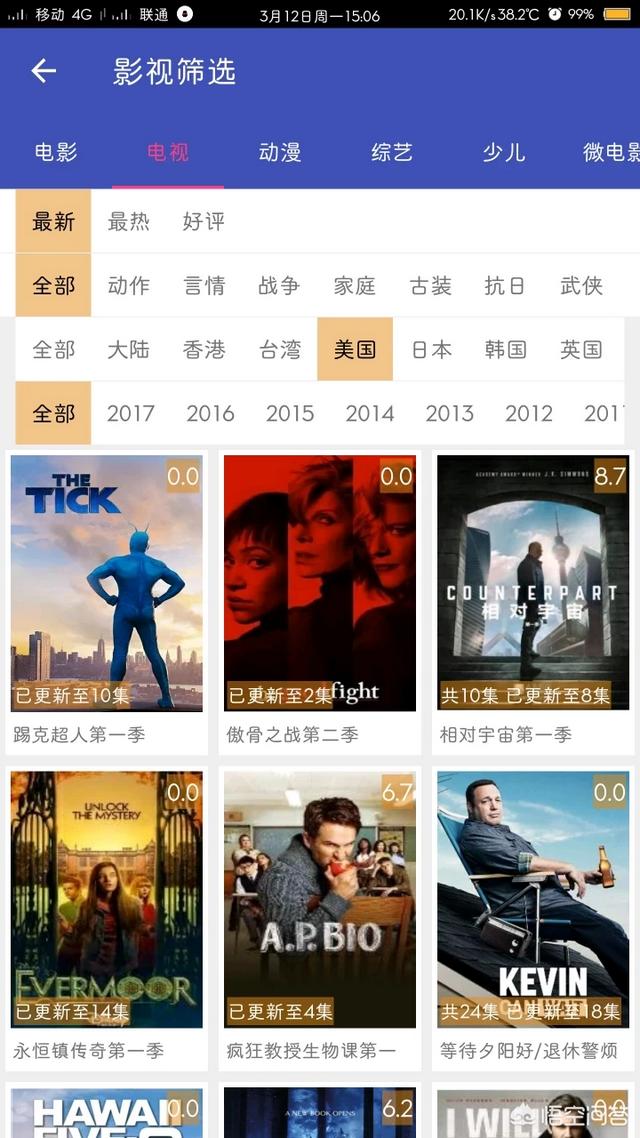This screenshot has width=640, height=1138.
Task: Select the 少儿 tab
Action: click(504, 152)
